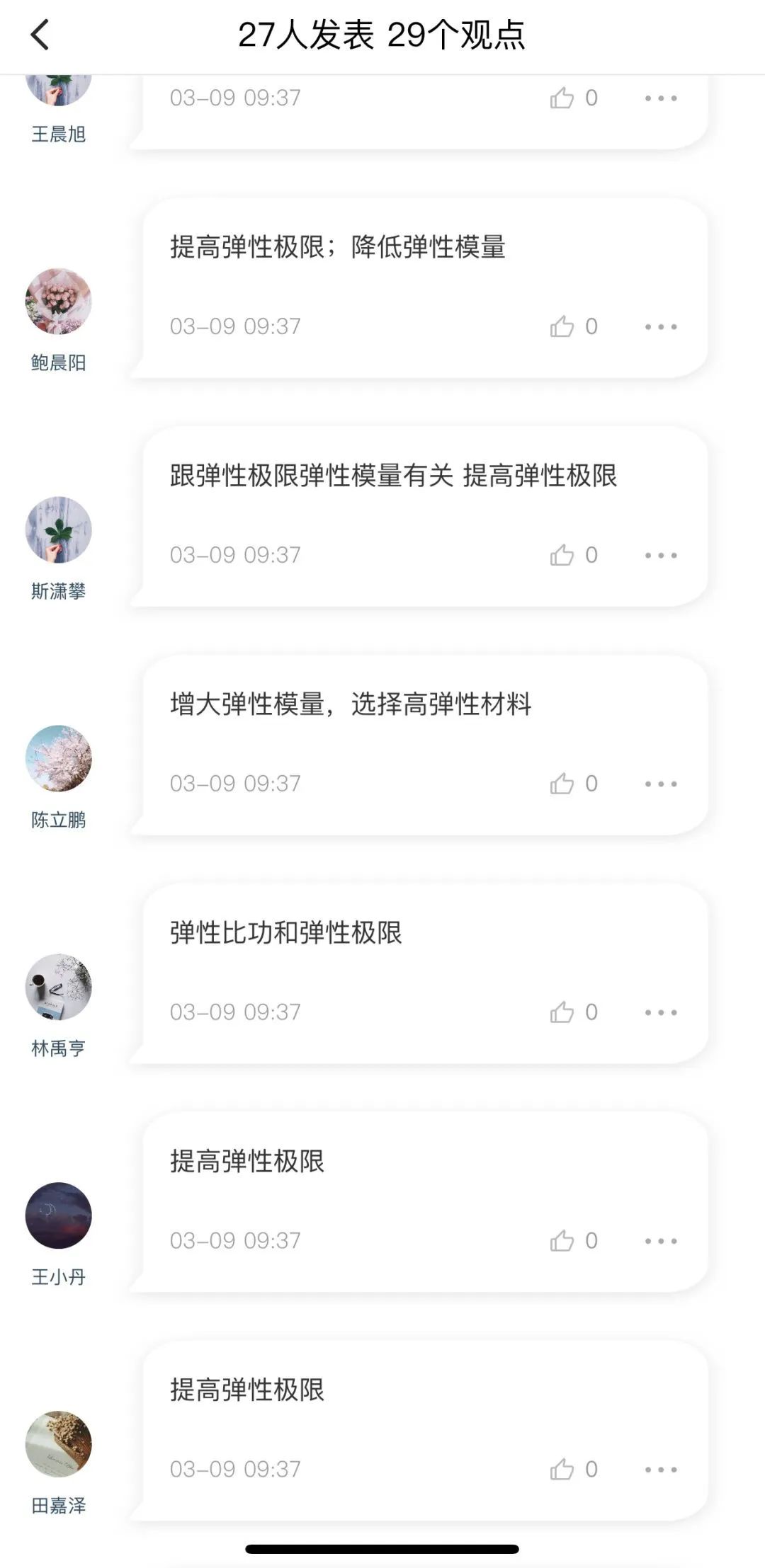Like 王晨旭's comment
Viewport: 765px width, 1568px height.
(562, 98)
